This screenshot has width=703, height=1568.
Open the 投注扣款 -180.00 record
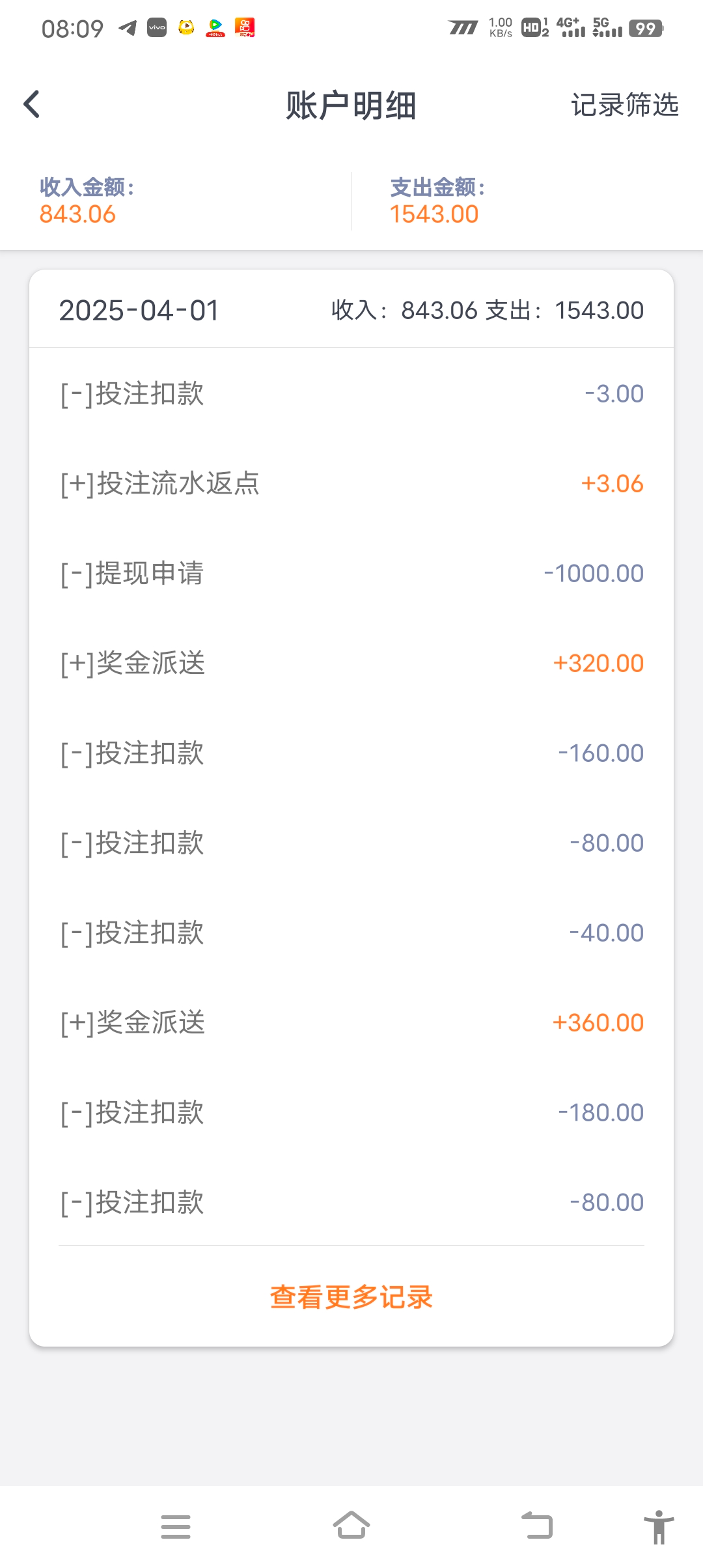tap(351, 1113)
